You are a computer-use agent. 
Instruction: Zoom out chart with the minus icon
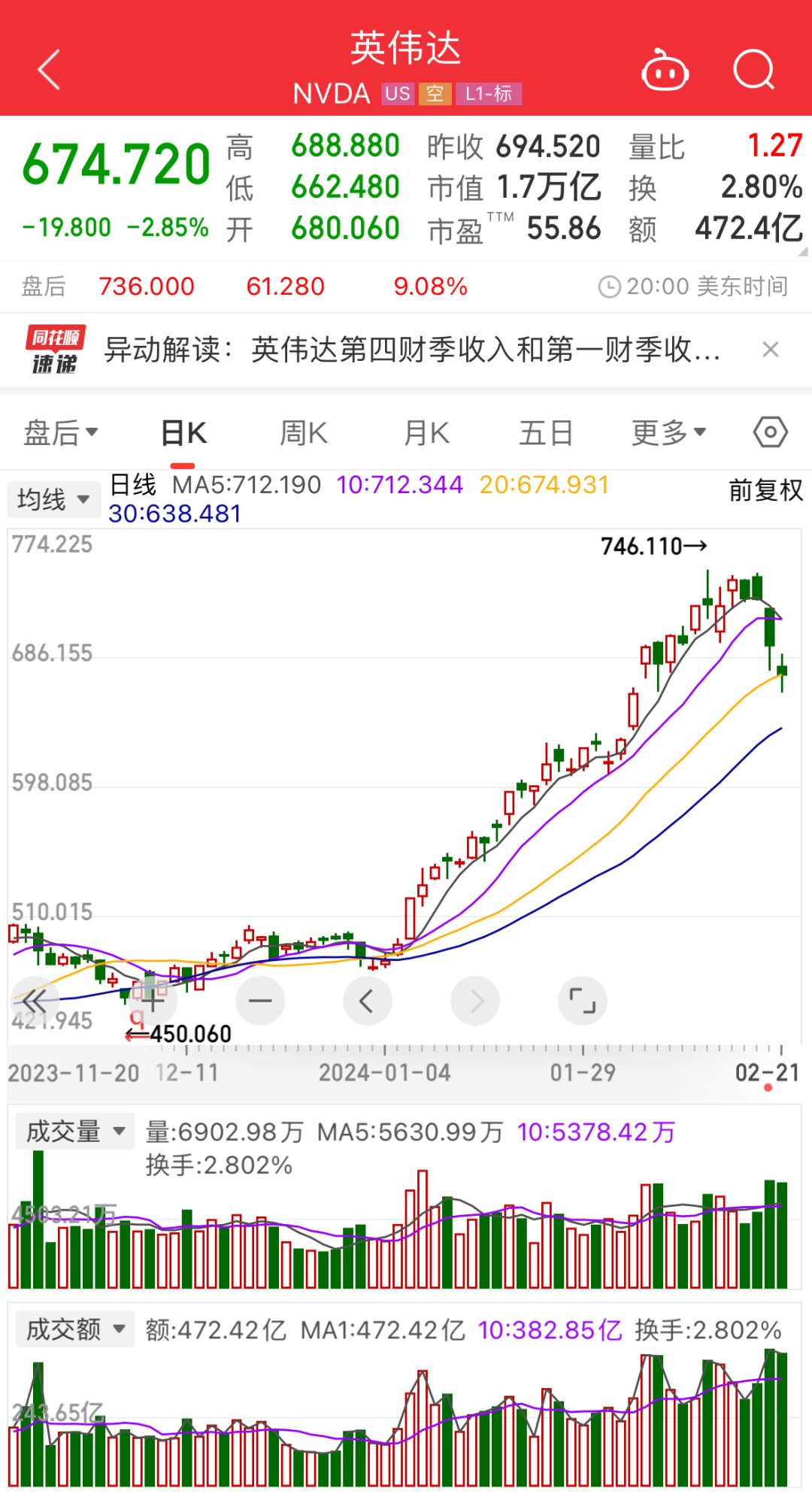coord(259,1001)
